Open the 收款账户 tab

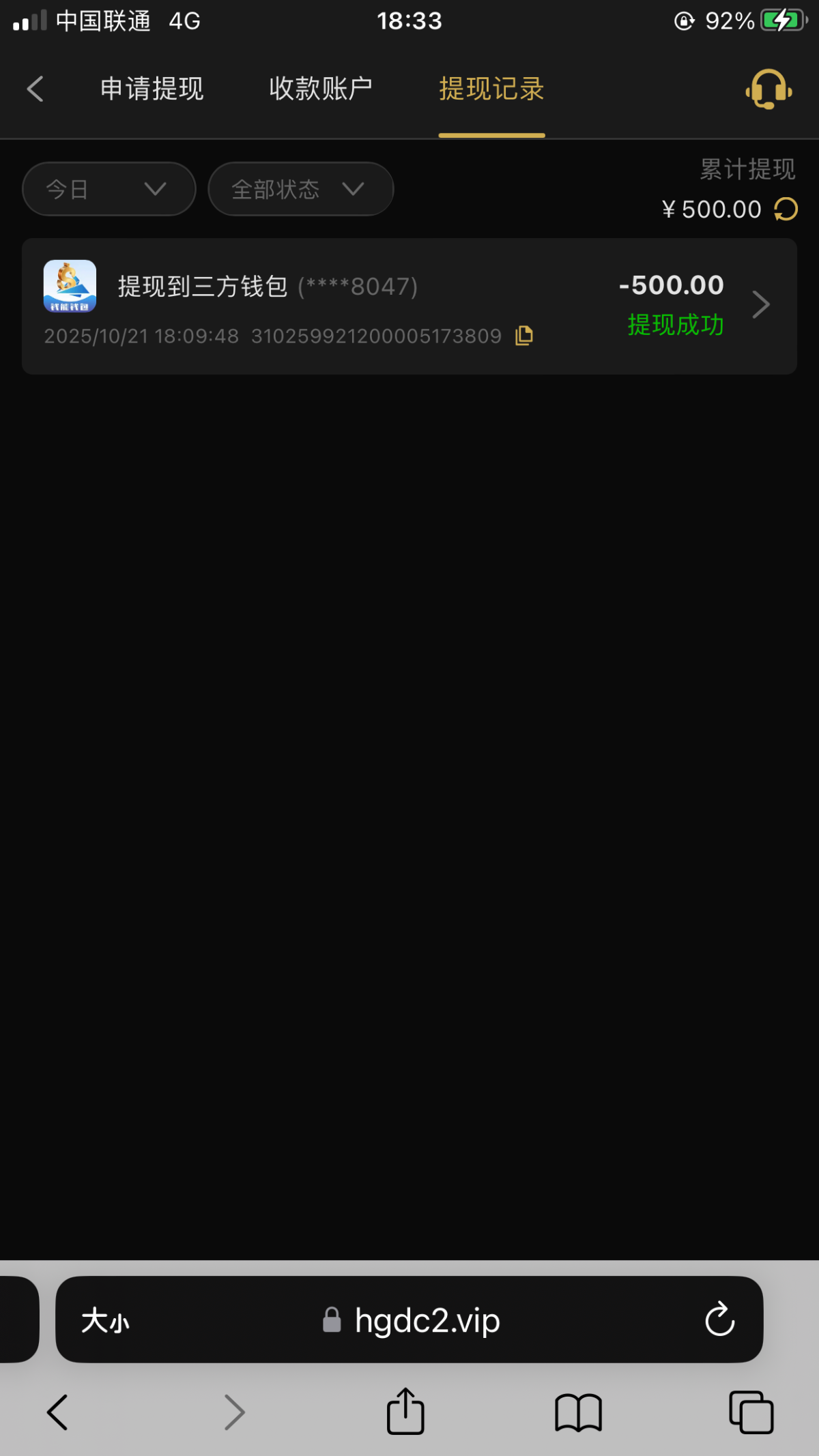pyautogui.click(x=321, y=89)
